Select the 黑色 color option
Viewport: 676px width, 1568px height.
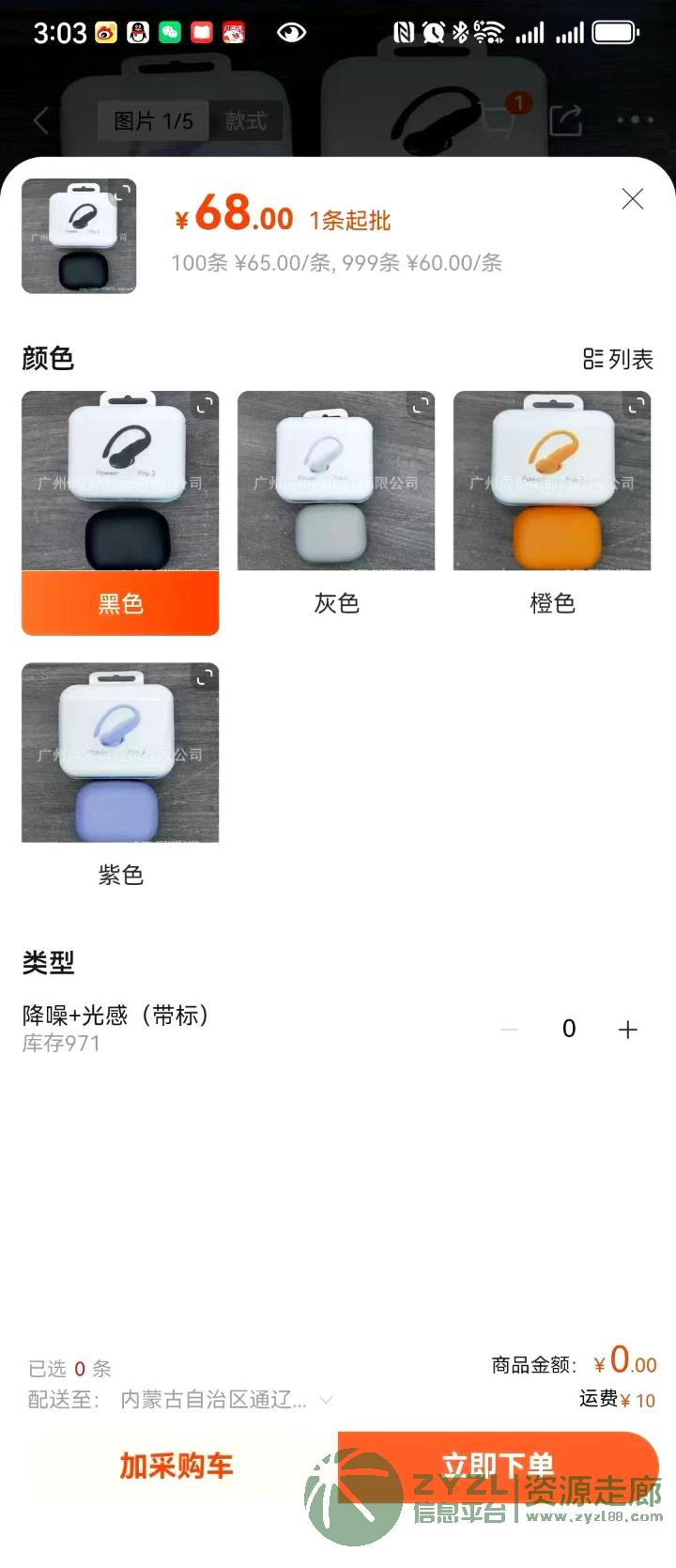(120, 512)
